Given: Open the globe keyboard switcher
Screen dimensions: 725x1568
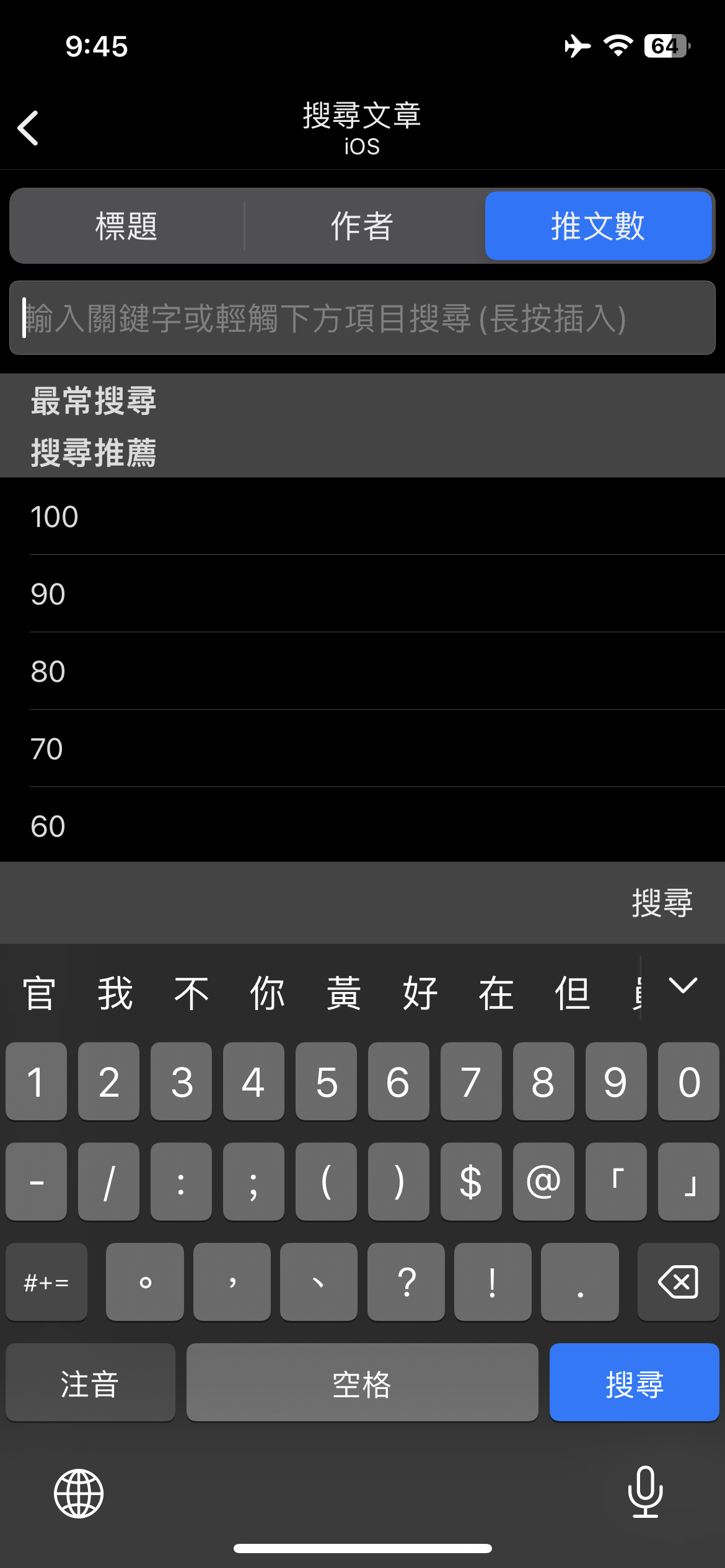Looking at the screenshot, I should [79, 1493].
